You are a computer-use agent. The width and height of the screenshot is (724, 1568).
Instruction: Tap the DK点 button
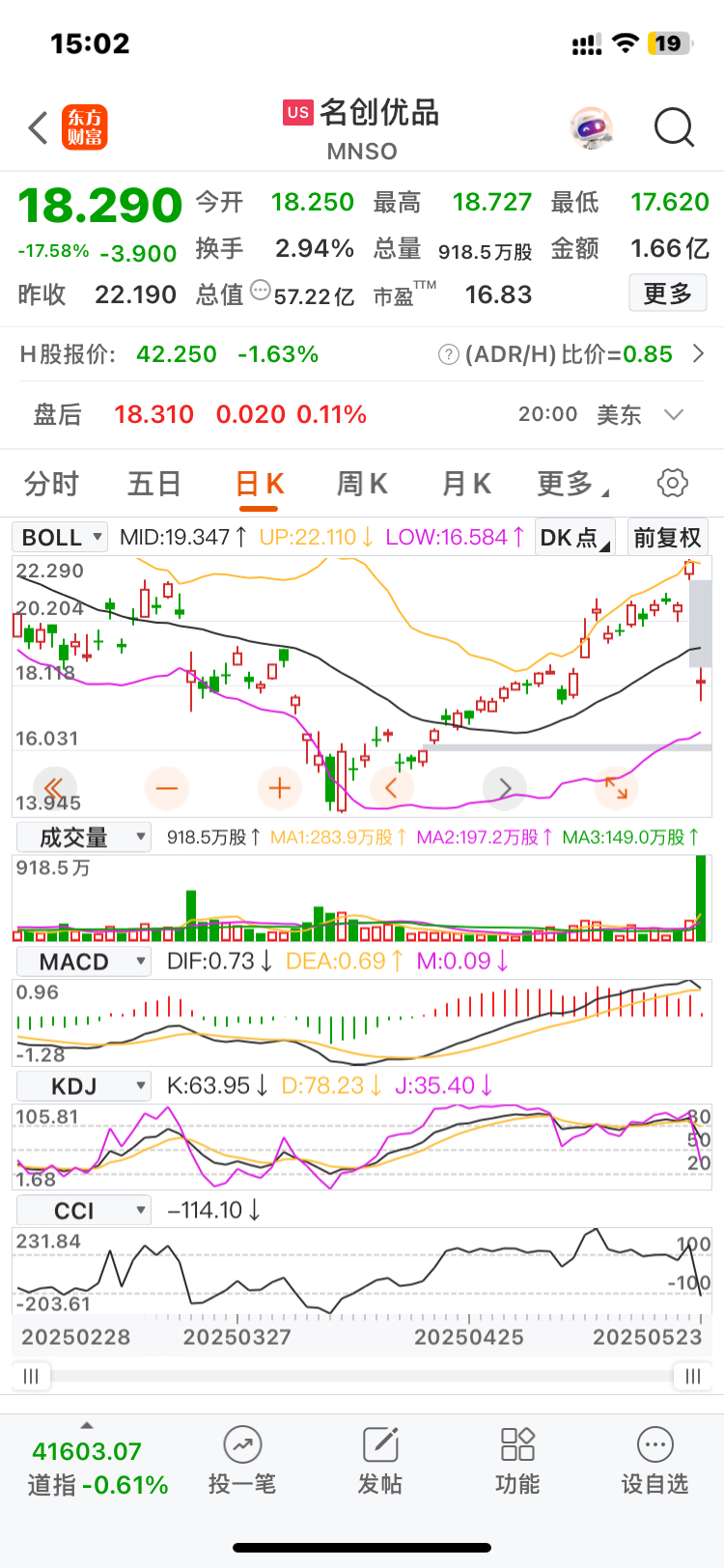pos(575,537)
